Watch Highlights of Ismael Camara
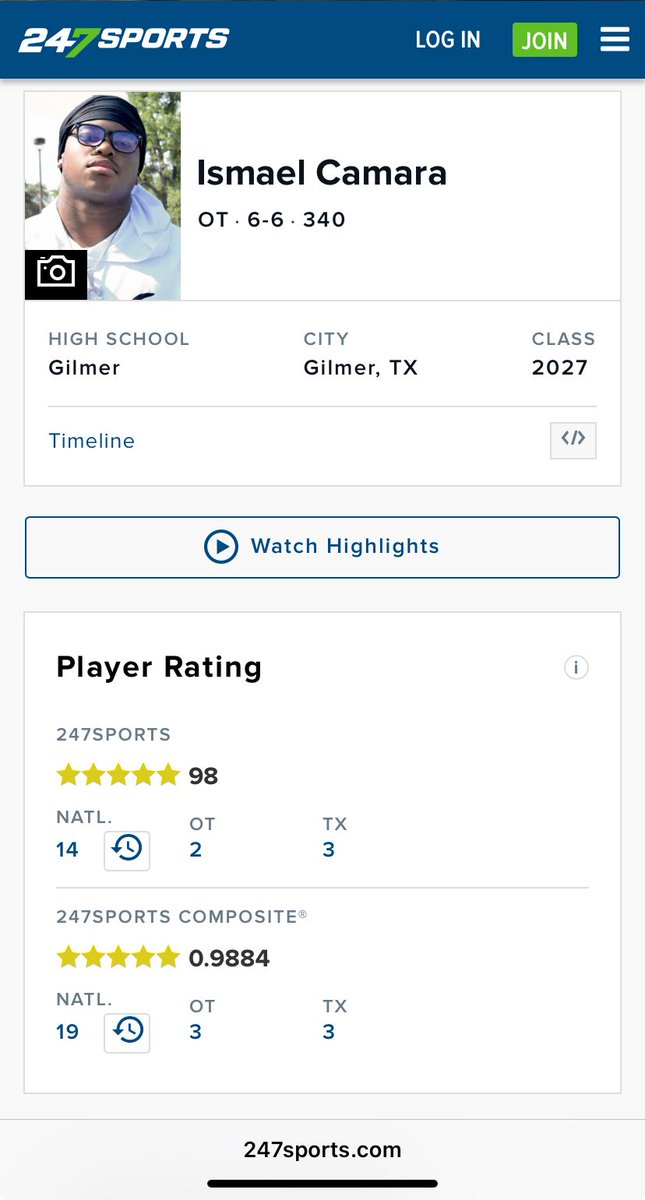Screen dimensions: 645x1200 click(x=322, y=547)
